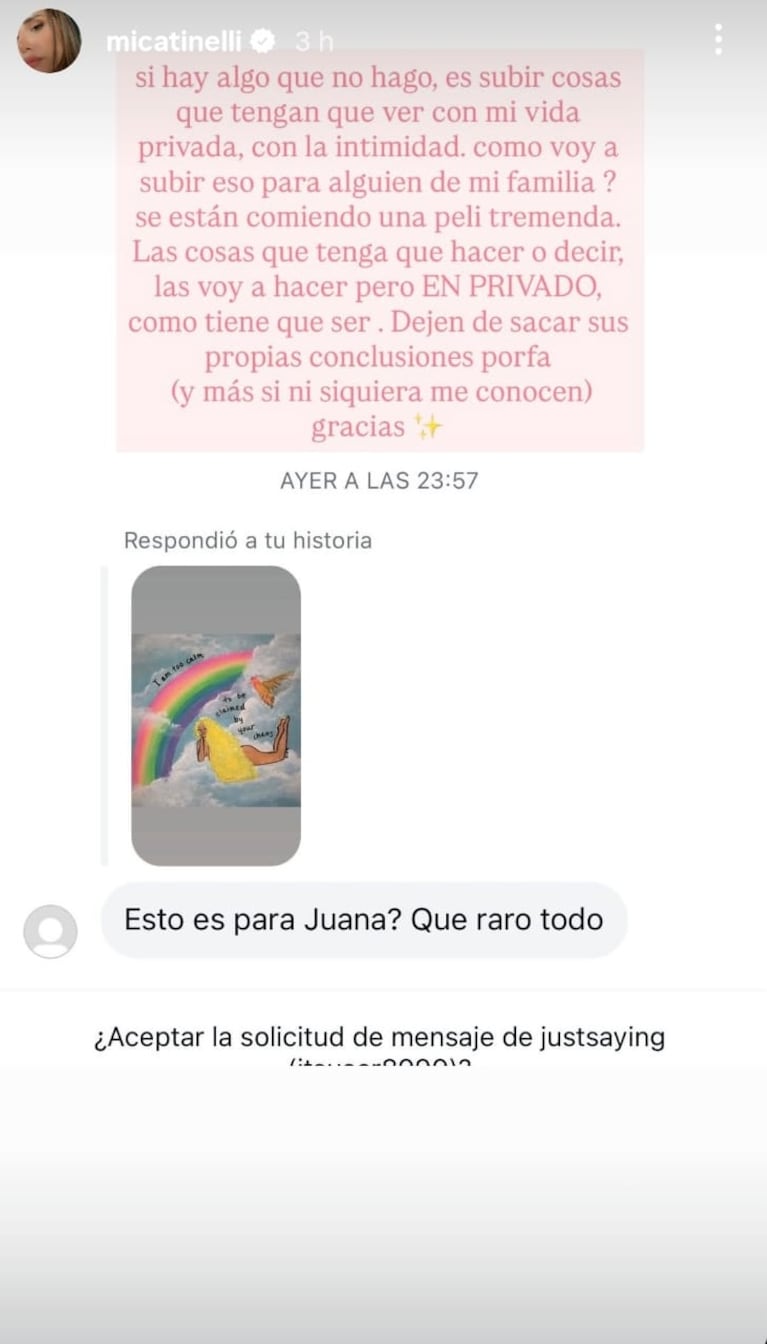Open micatinelli's profile picture

click(x=49, y=41)
